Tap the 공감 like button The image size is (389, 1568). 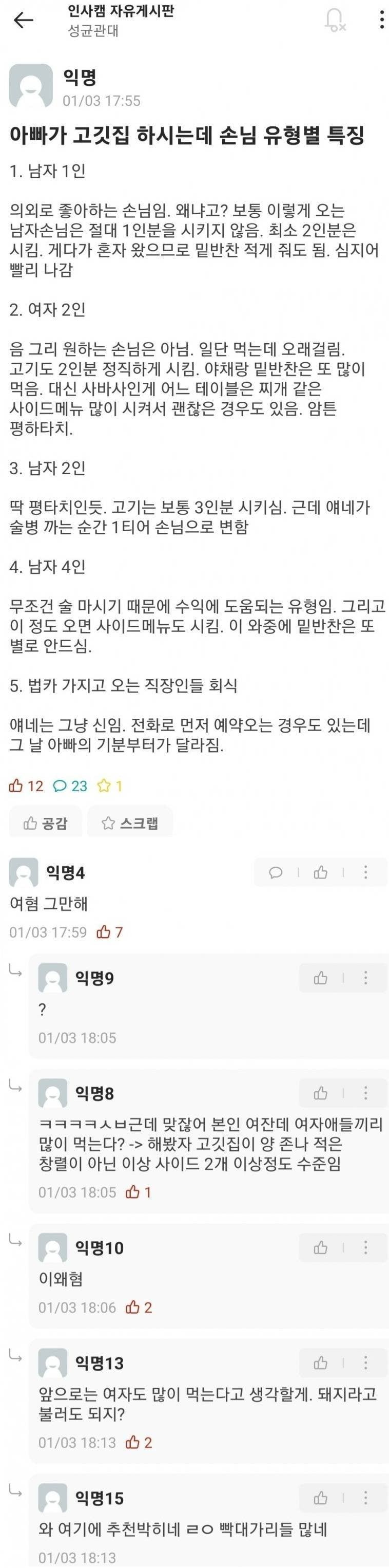(46, 824)
